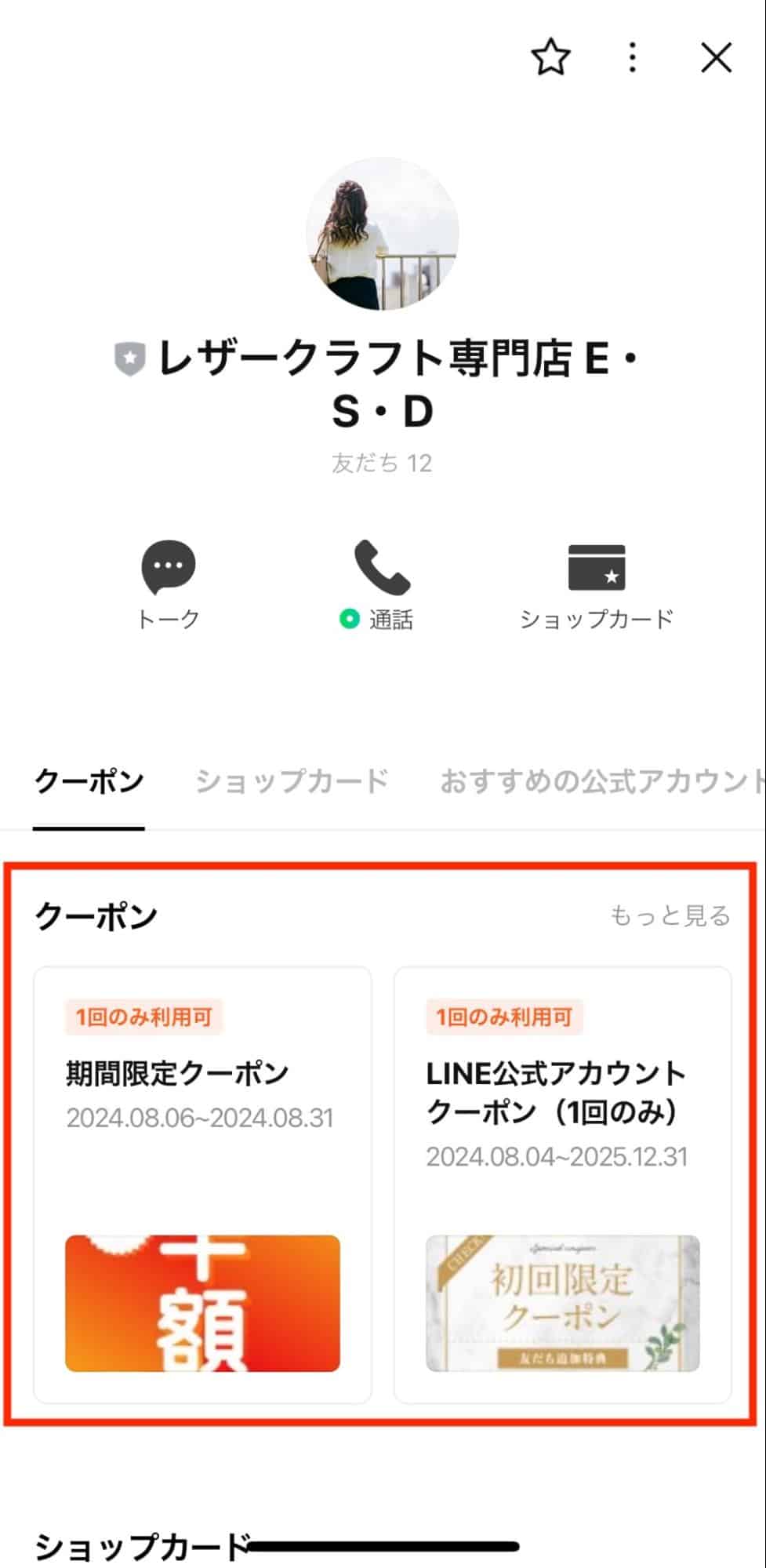The image size is (766, 1568).
Task: Switch to the ショップカード tab
Action: pos(292,781)
